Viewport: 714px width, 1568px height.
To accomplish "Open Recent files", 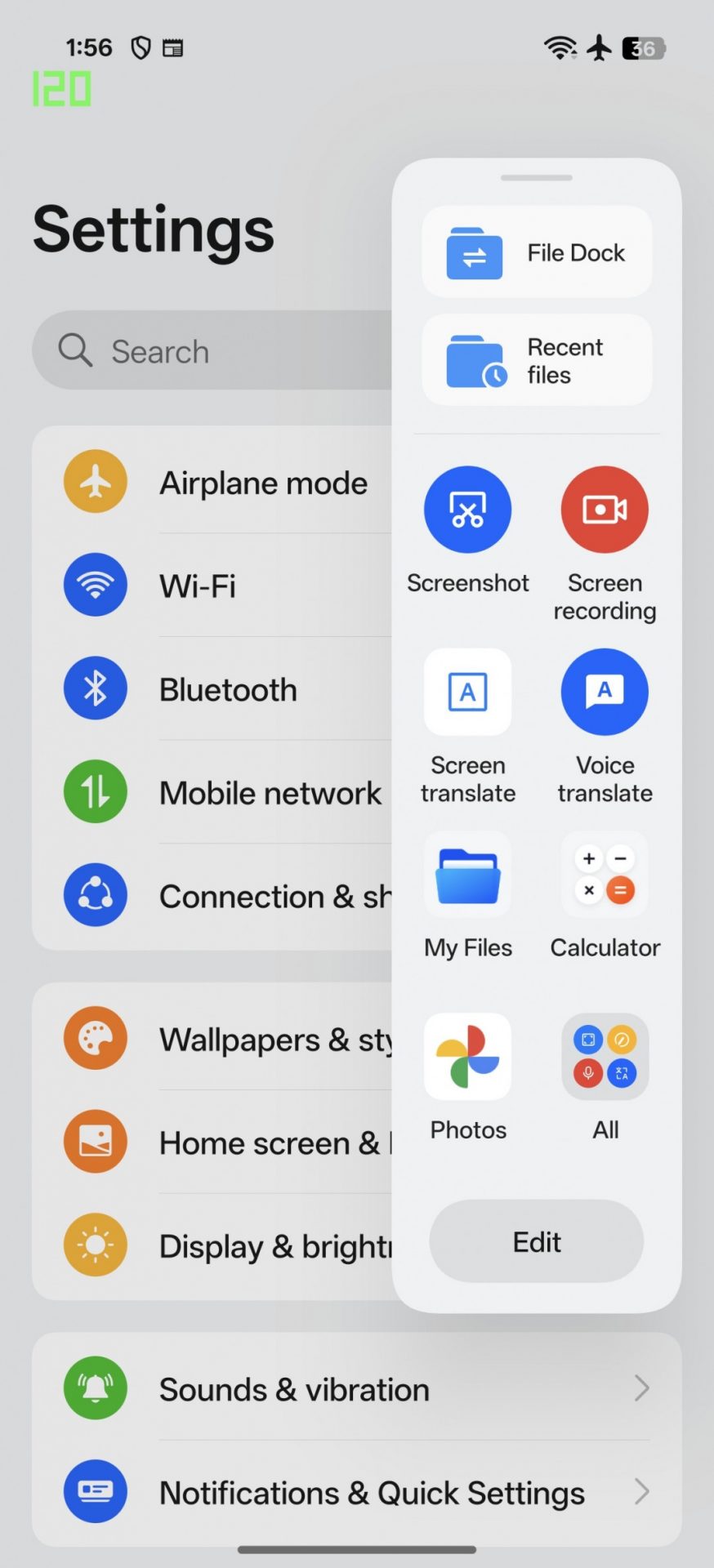I will point(537,360).
